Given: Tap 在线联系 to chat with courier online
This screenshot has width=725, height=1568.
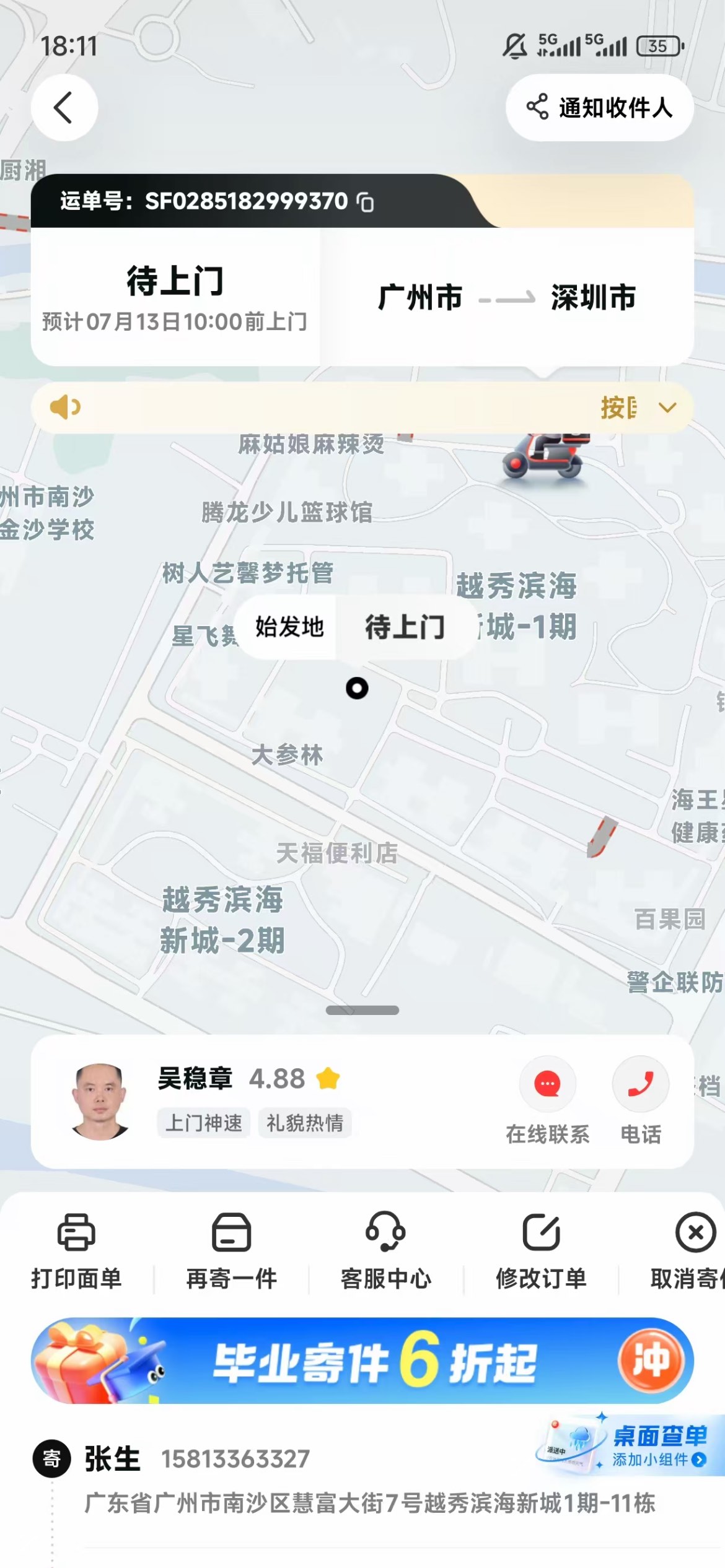Looking at the screenshot, I should point(547,1100).
